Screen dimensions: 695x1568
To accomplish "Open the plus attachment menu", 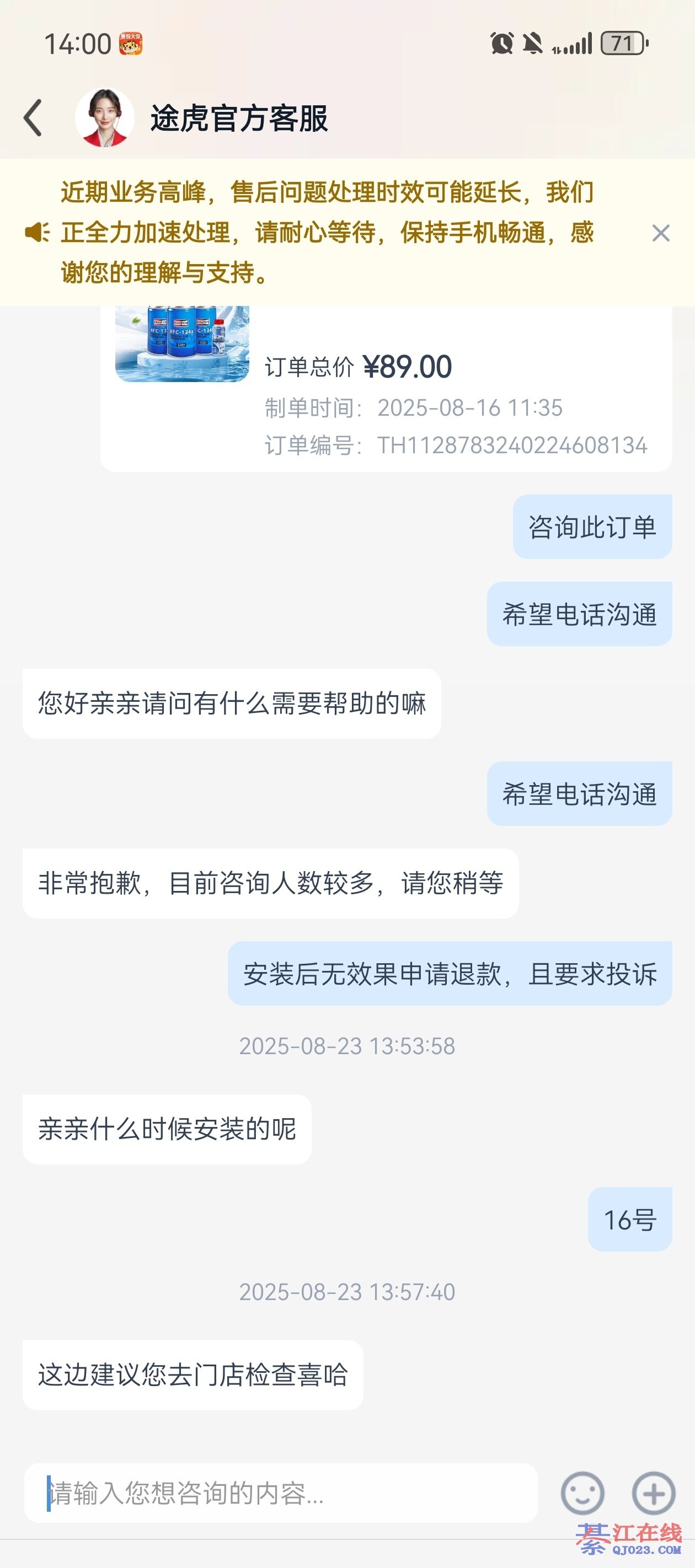I will 653,1493.
